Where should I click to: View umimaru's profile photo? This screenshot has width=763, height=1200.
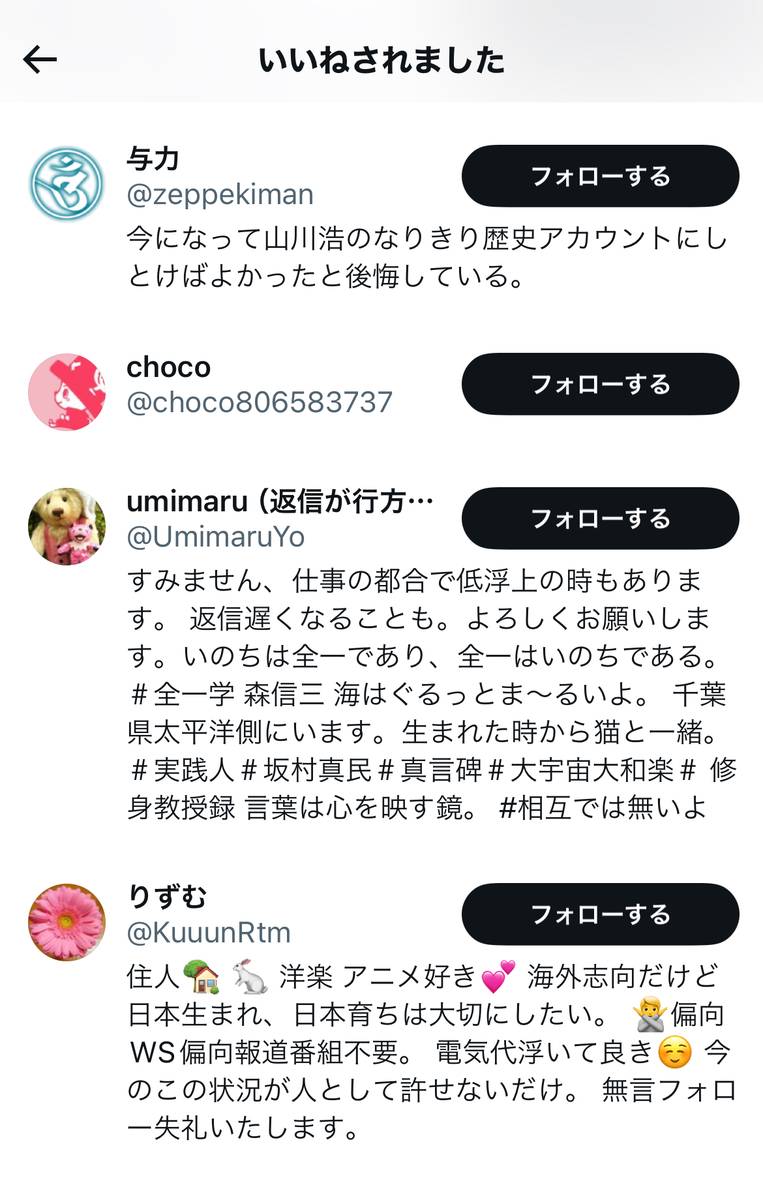66,526
